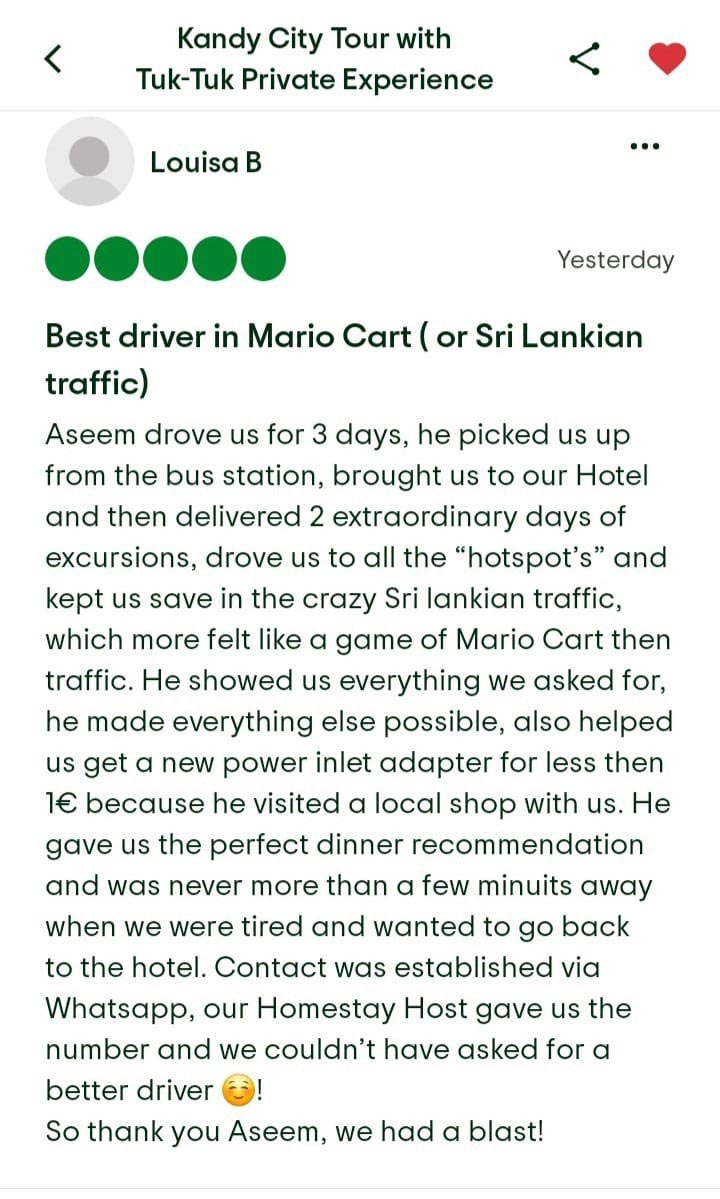Share this Kandy City Tour
The width and height of the screenshot is (720, 1199).
585,59
